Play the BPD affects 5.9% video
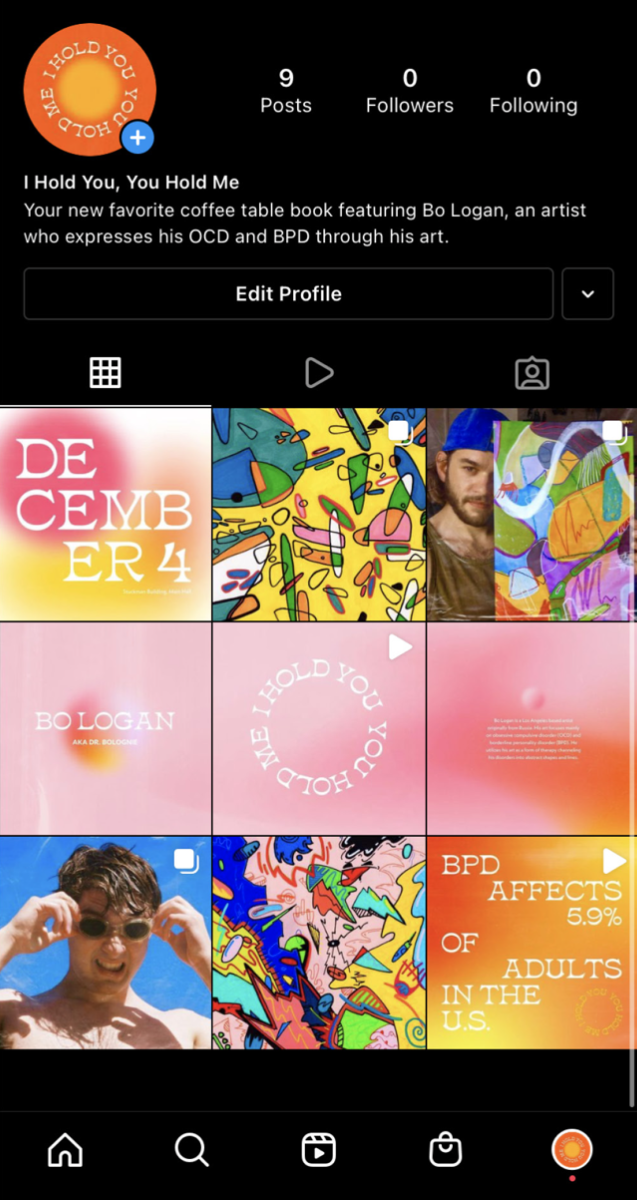Image resolution: width=637 pixels, height=1200 pixels. [x=531, y=942]
